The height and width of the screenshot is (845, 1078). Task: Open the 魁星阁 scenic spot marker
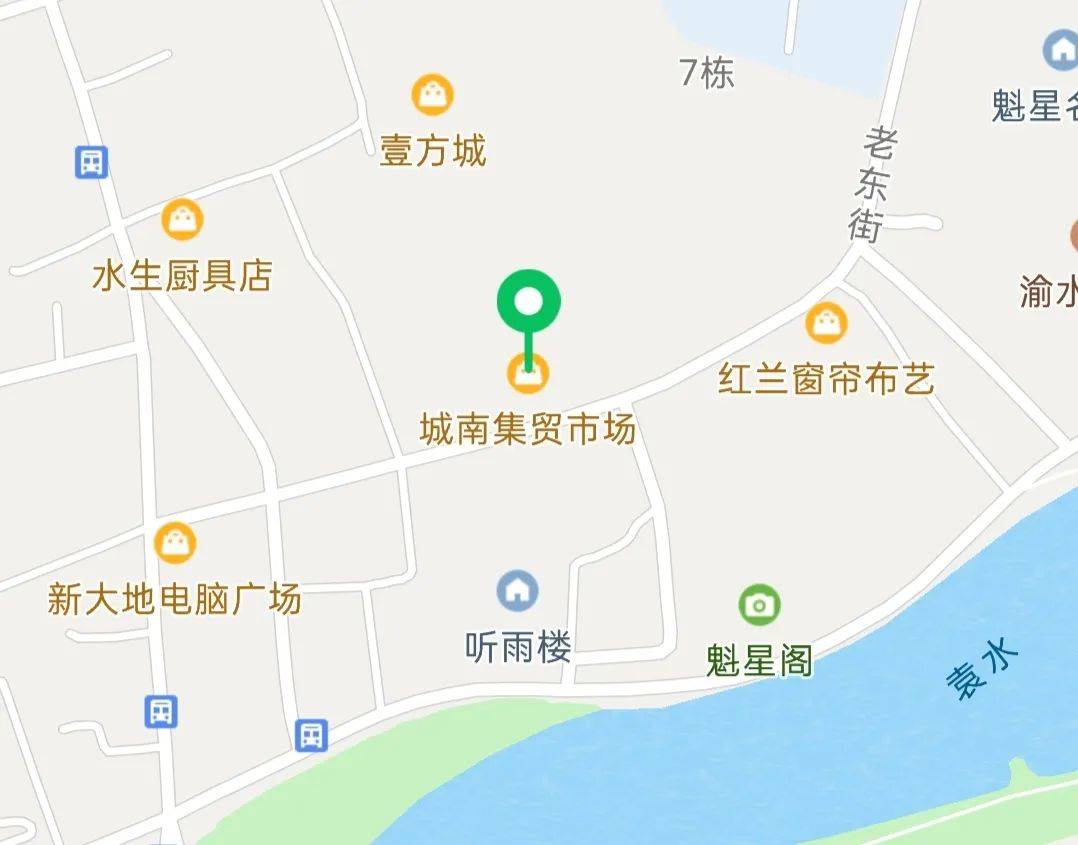[x=759, y=604]
